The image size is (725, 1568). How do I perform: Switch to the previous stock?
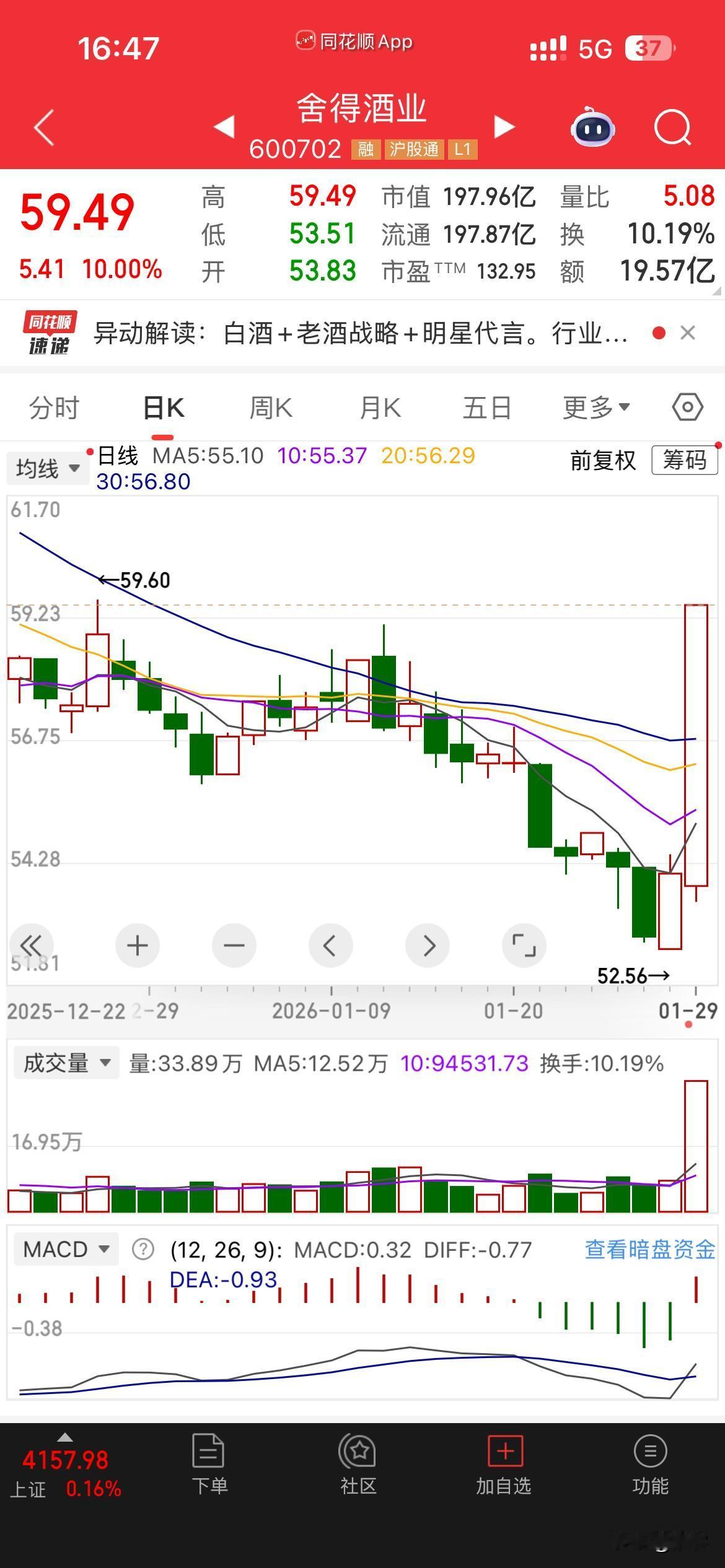[224, 126]
